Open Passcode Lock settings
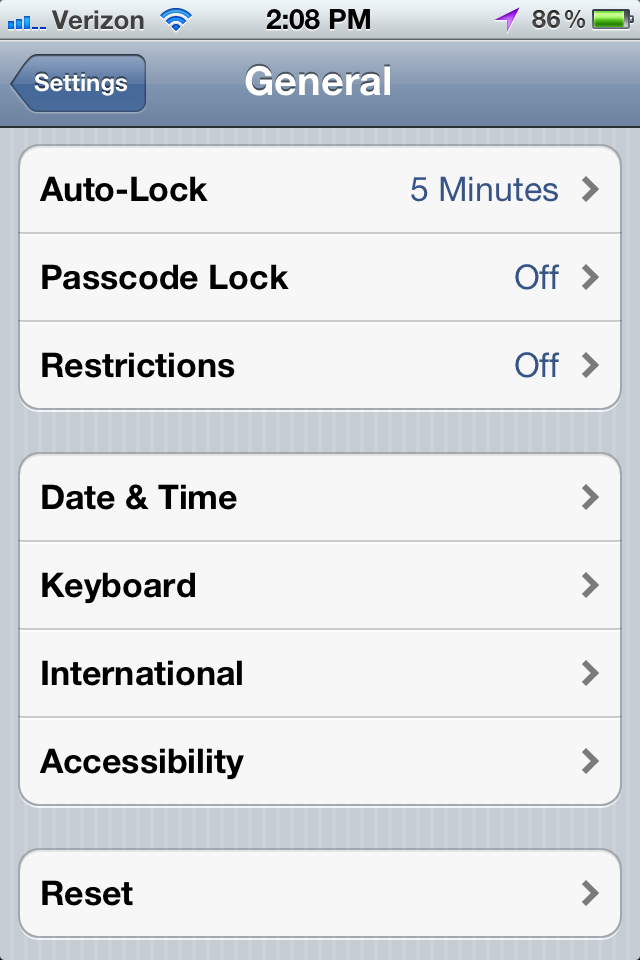 click(x=320, y=277)
